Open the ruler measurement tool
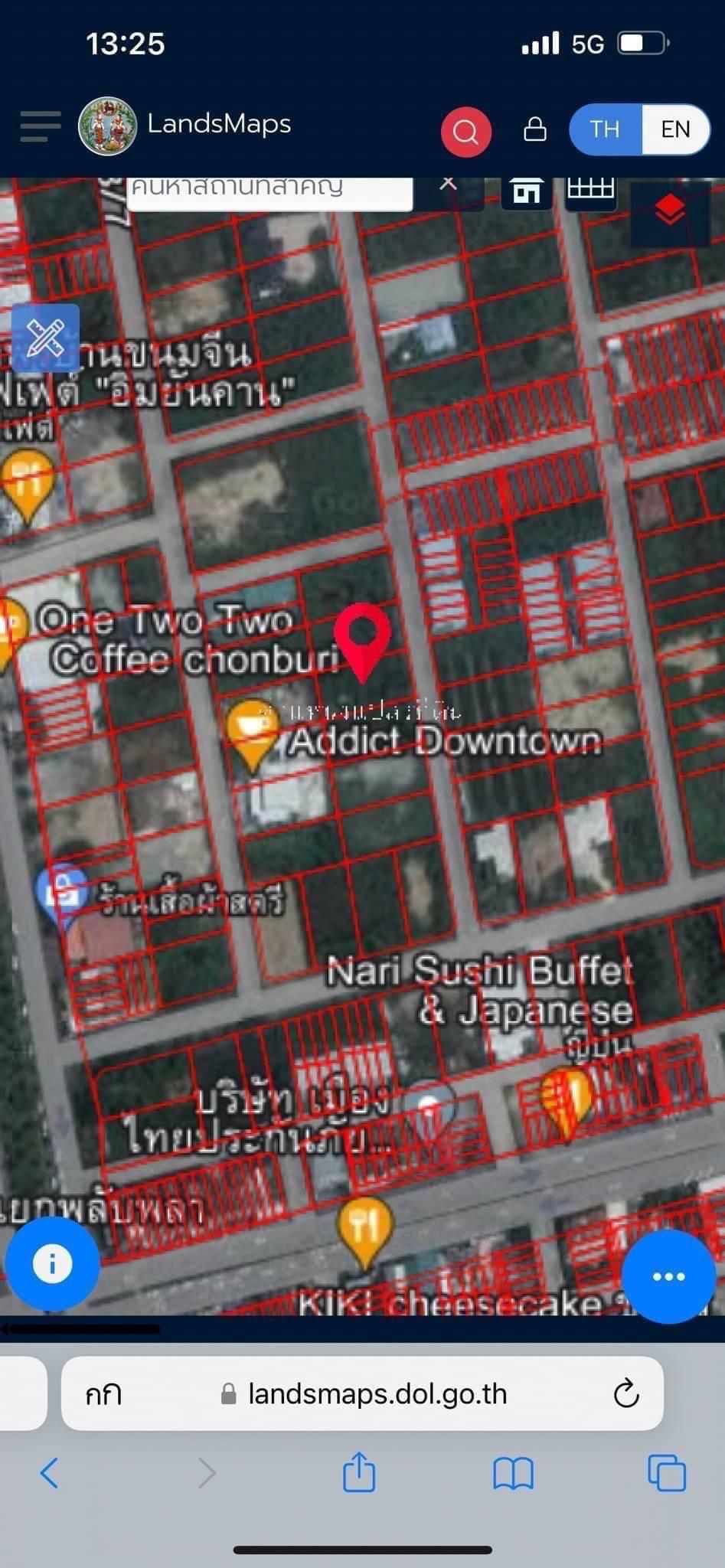The width and height of the screenshot is (725, 1568). 45,338
